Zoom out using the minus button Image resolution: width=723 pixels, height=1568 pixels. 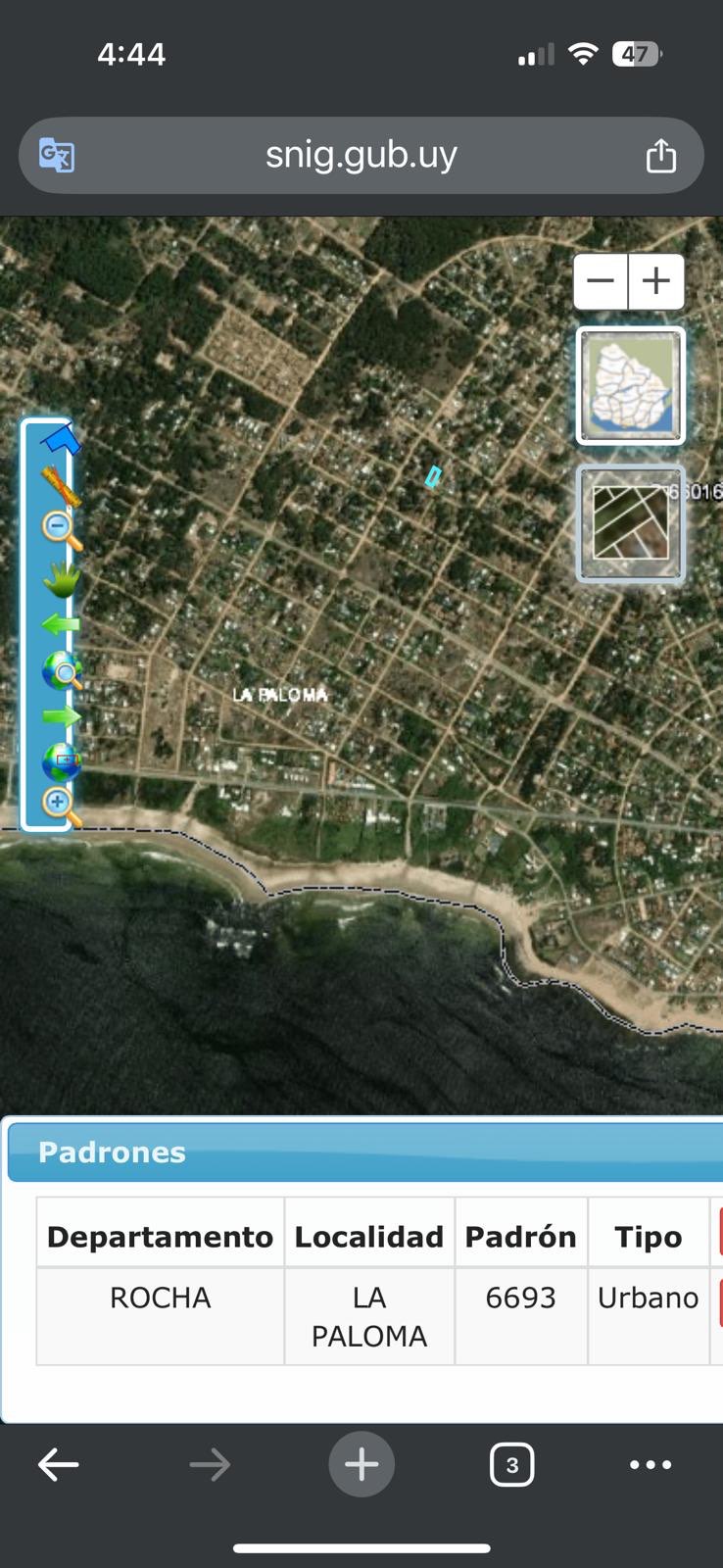tap(601, 281)
